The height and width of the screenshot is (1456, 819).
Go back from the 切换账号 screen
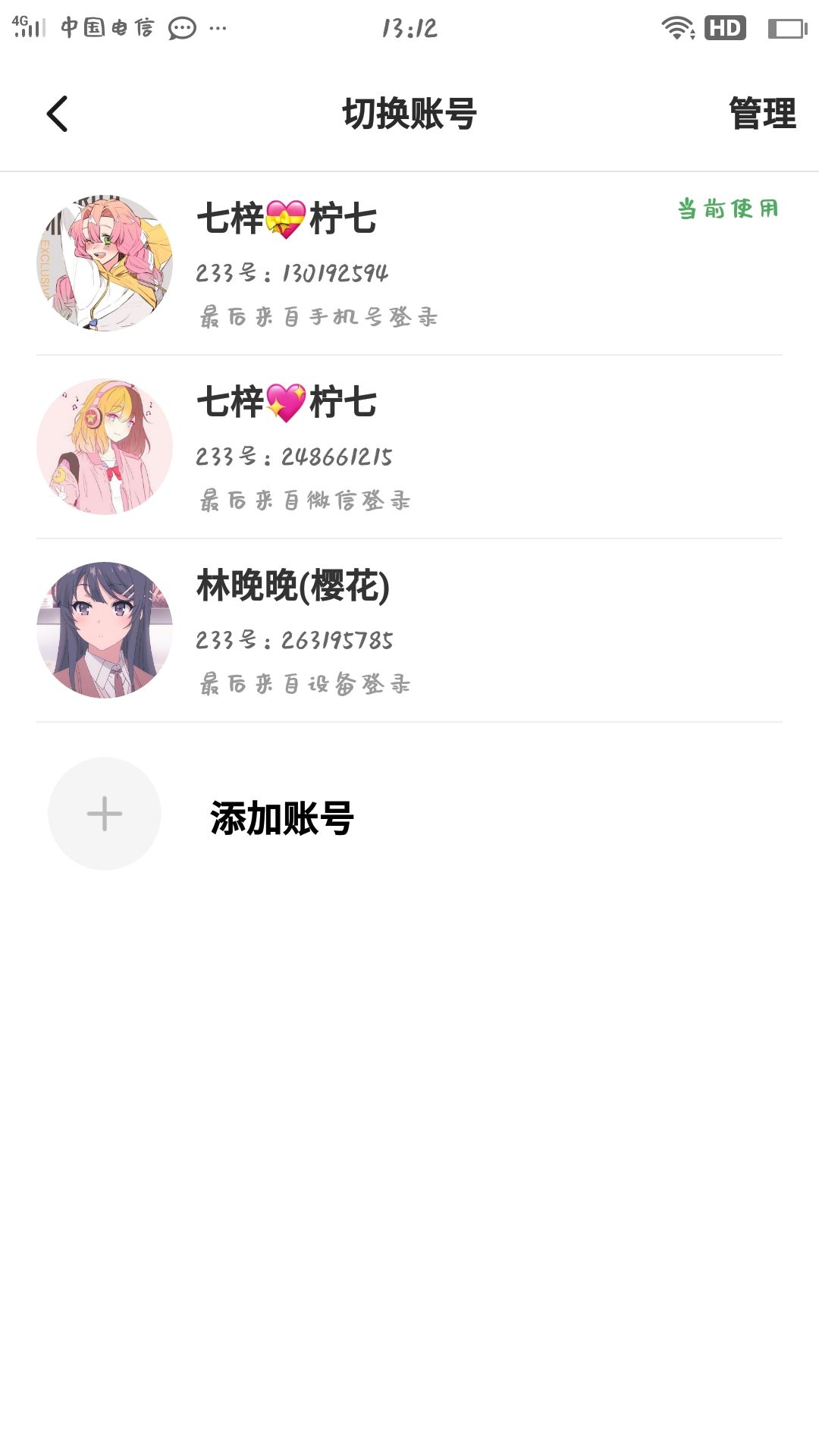(58, 114)
